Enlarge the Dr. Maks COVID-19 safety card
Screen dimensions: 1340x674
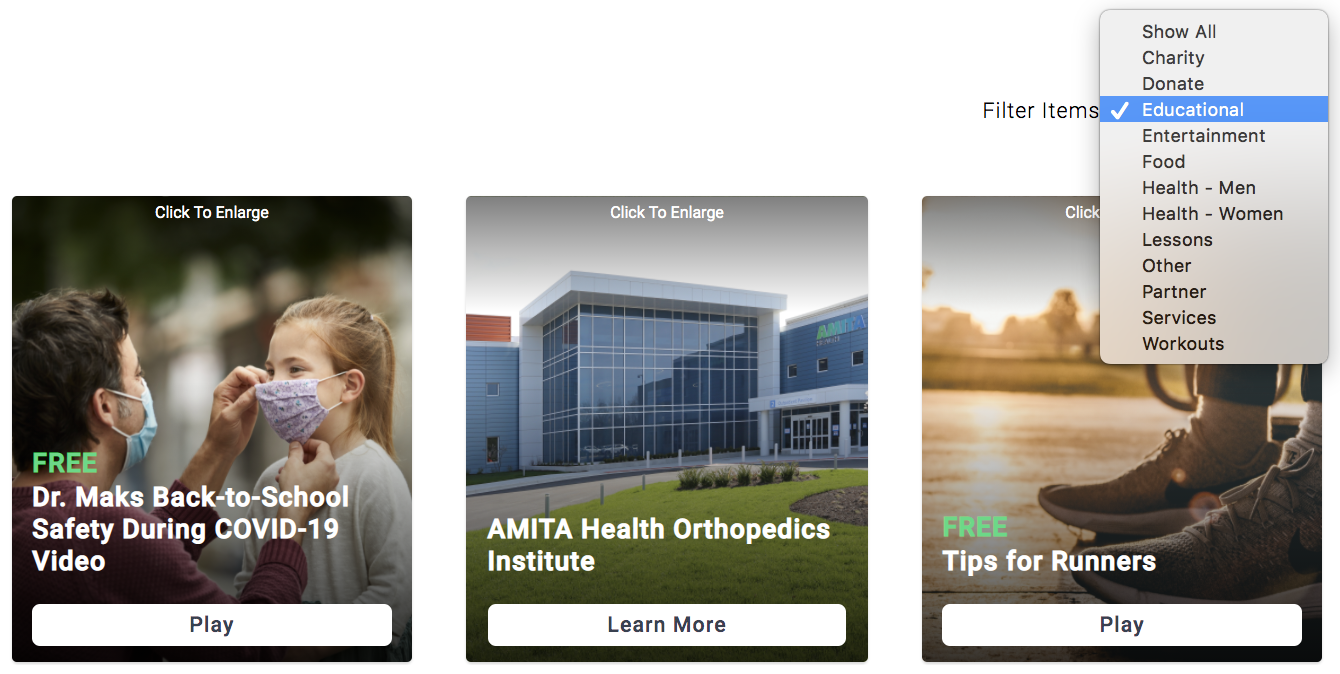tap(212, 212)
